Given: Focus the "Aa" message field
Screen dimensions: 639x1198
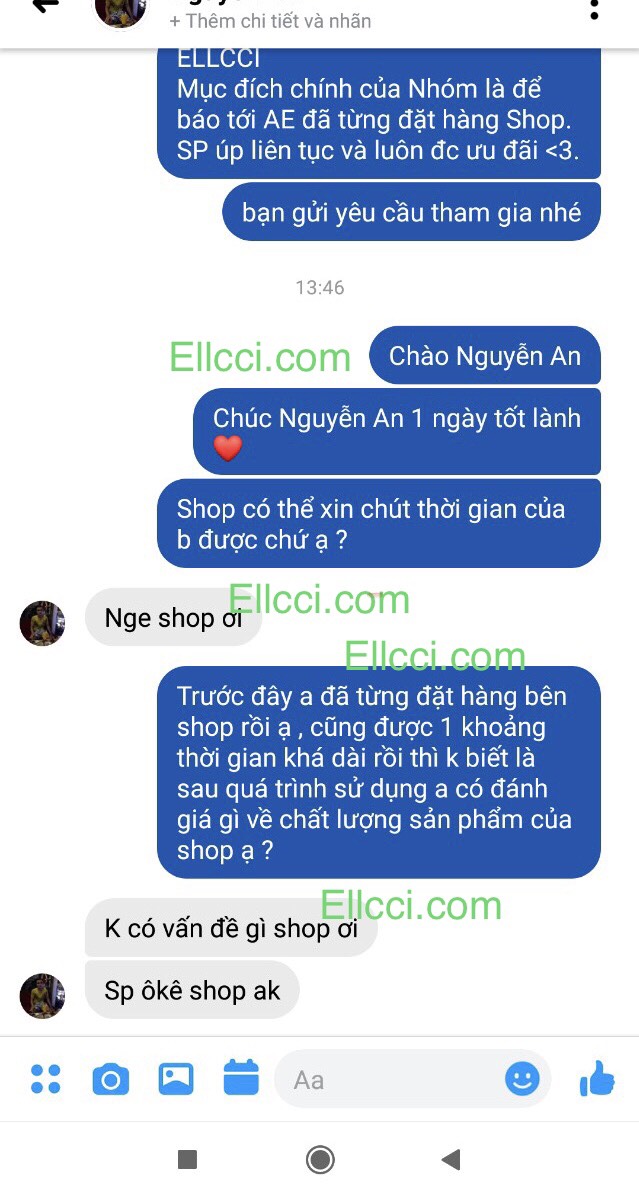Looking at the screenshot, I should (x=390, y=1080).
